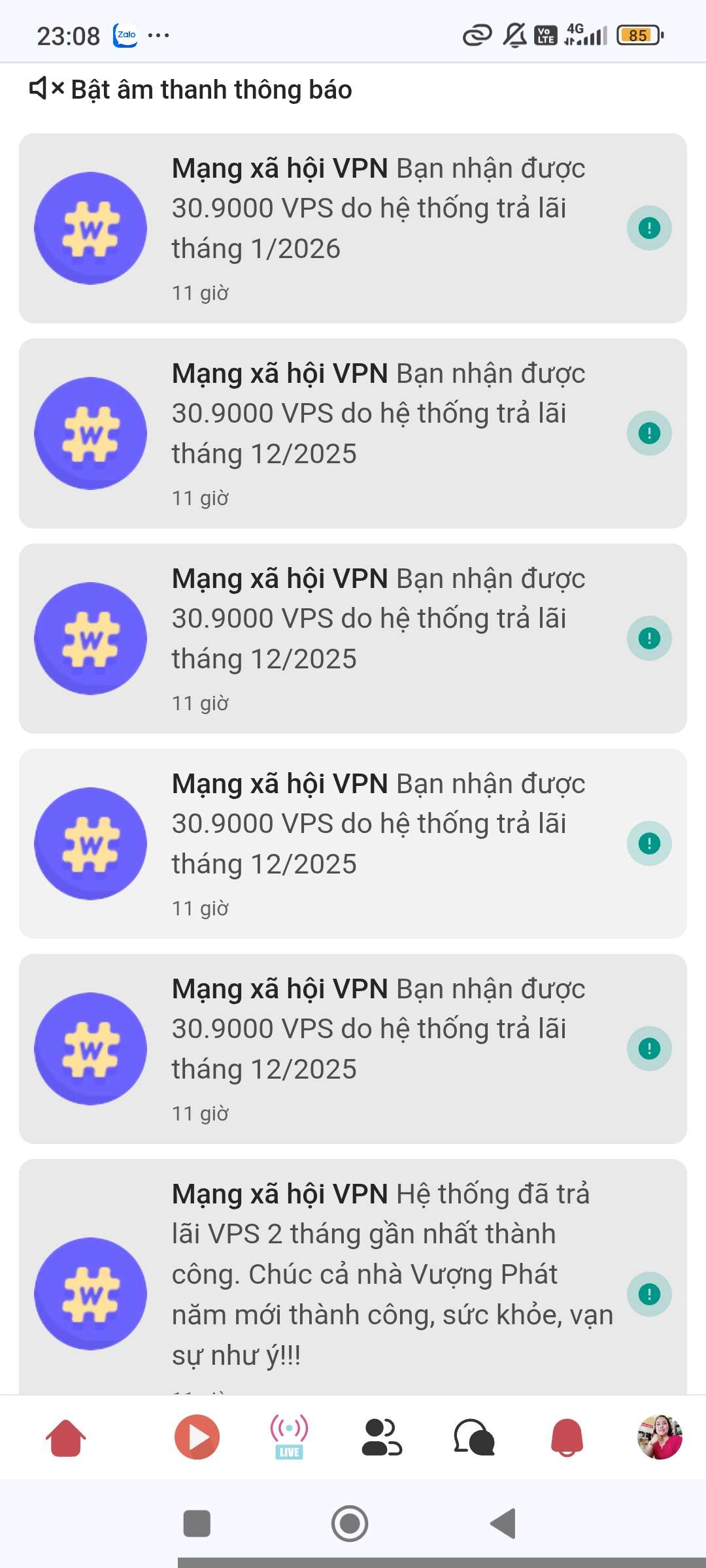Switch to the LIVE tab
Image resolution: width=706 pixels, height=1568 pixels.
coord(289,1437)
